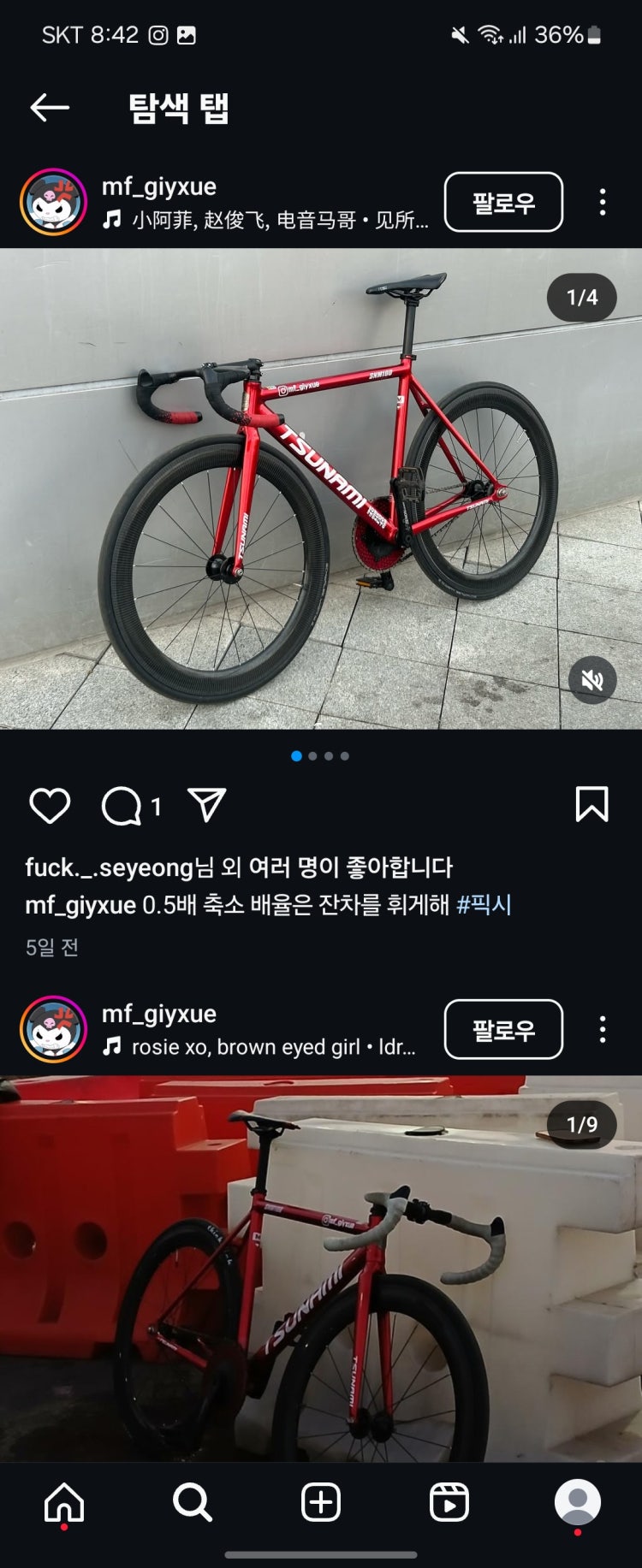Image resolution: width=642 pixels, height=1568 pixels.
Task: Select the second carousel dot indicator
Action: [x=312, y=756]
